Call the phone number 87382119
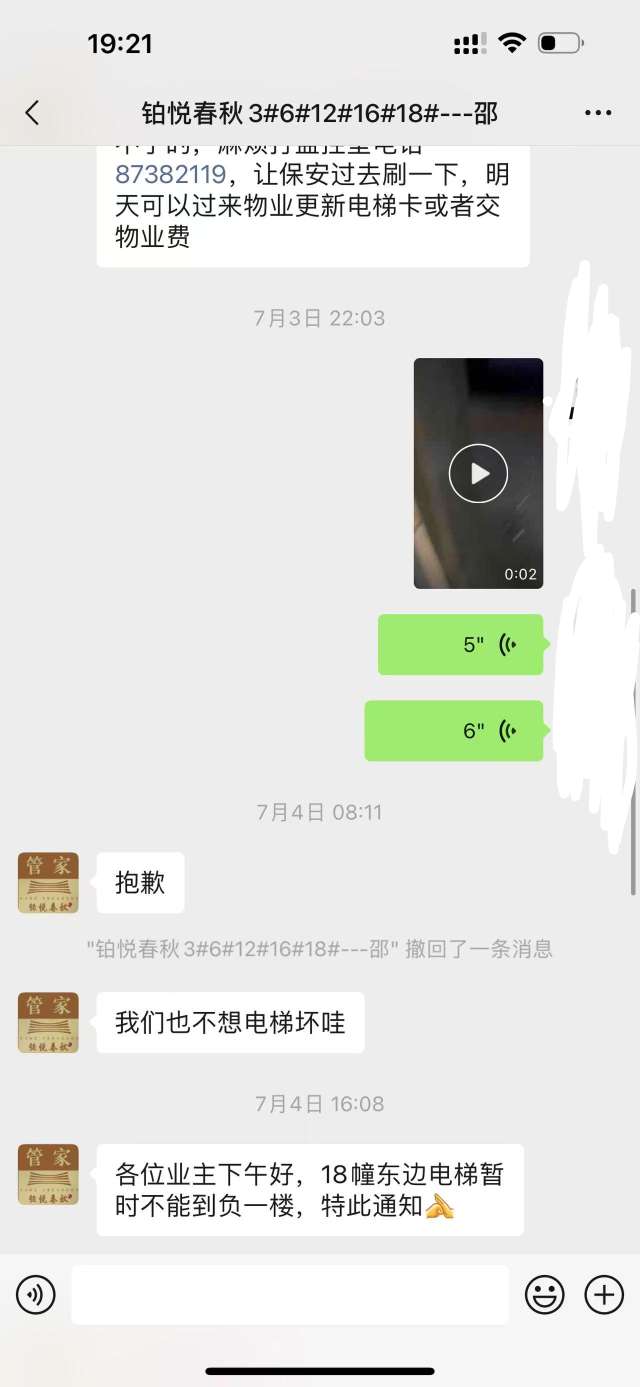Image resolution: width=640 pixels, height=1387 pixels. click(x=170, y=174)
